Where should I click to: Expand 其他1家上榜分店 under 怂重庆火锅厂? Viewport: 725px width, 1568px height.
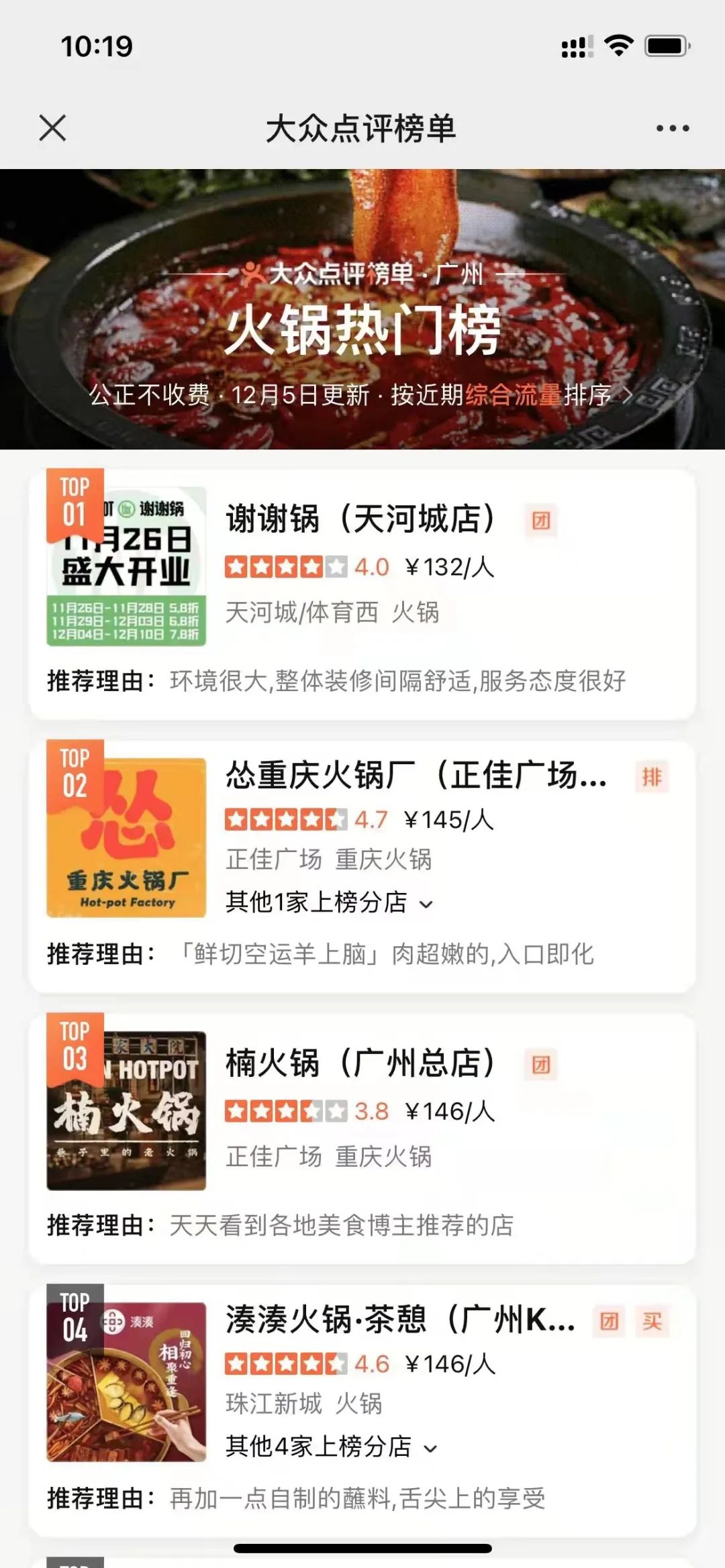pos(329,902)
